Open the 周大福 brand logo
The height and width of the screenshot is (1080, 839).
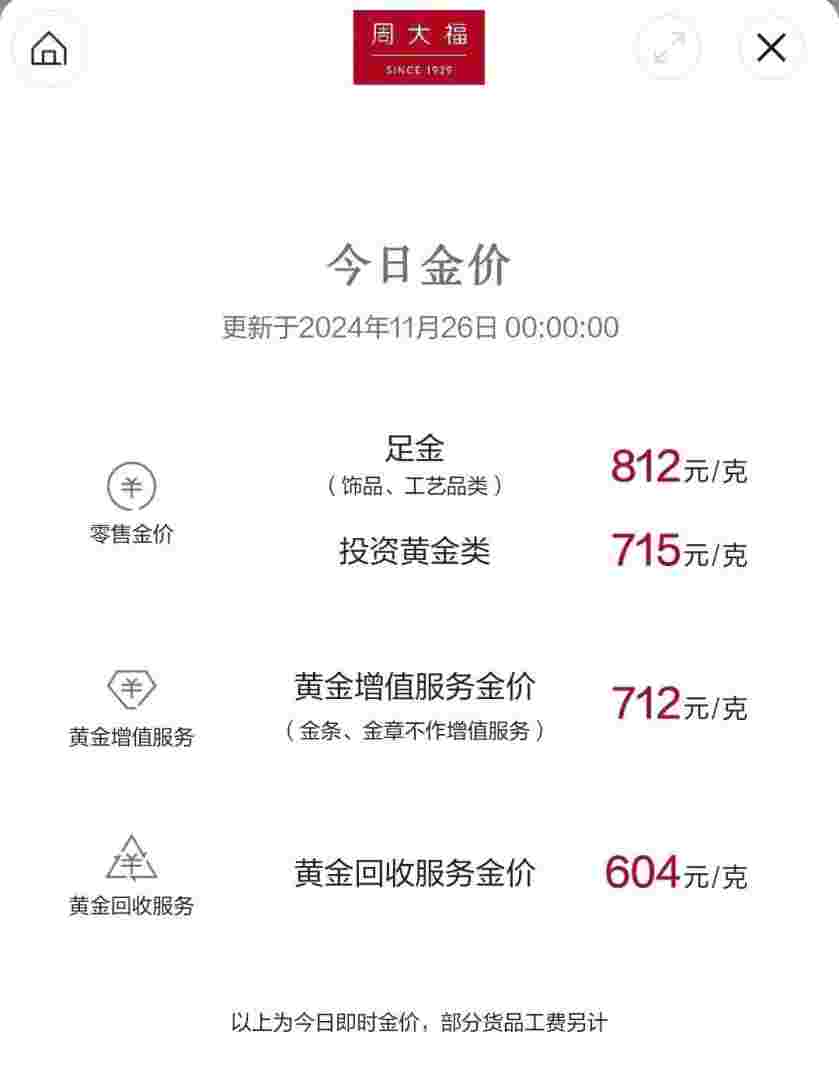(419, 45)
